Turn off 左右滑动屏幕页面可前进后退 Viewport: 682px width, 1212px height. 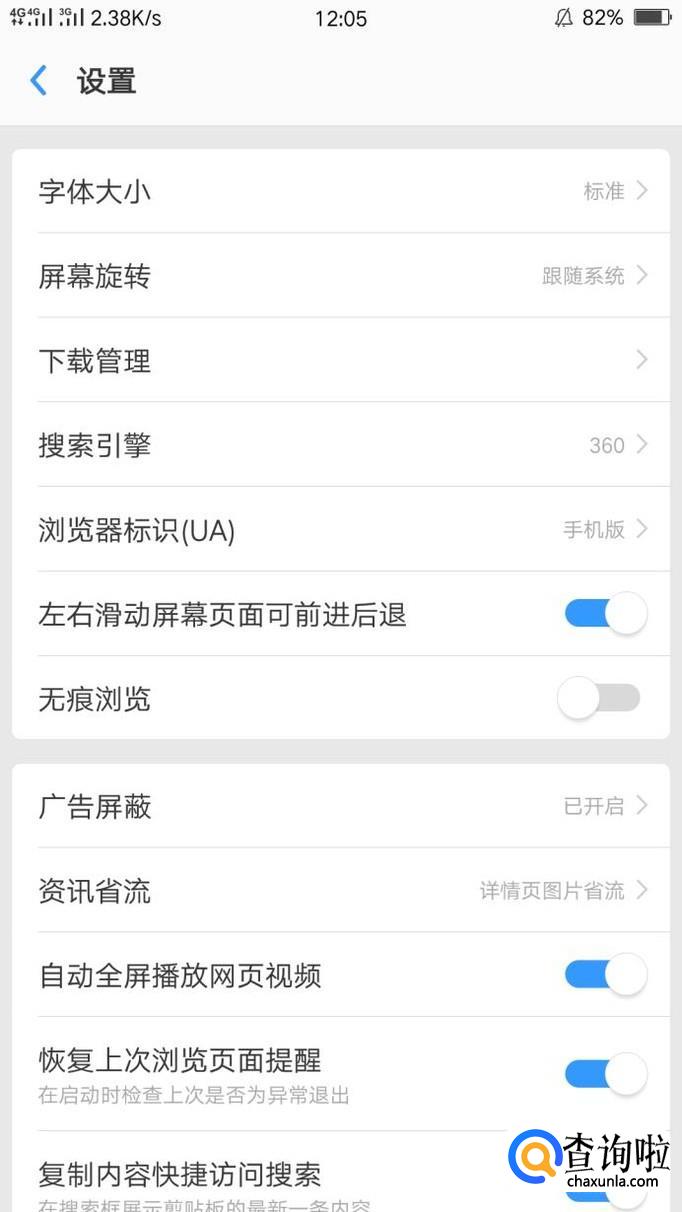(605, 614)
